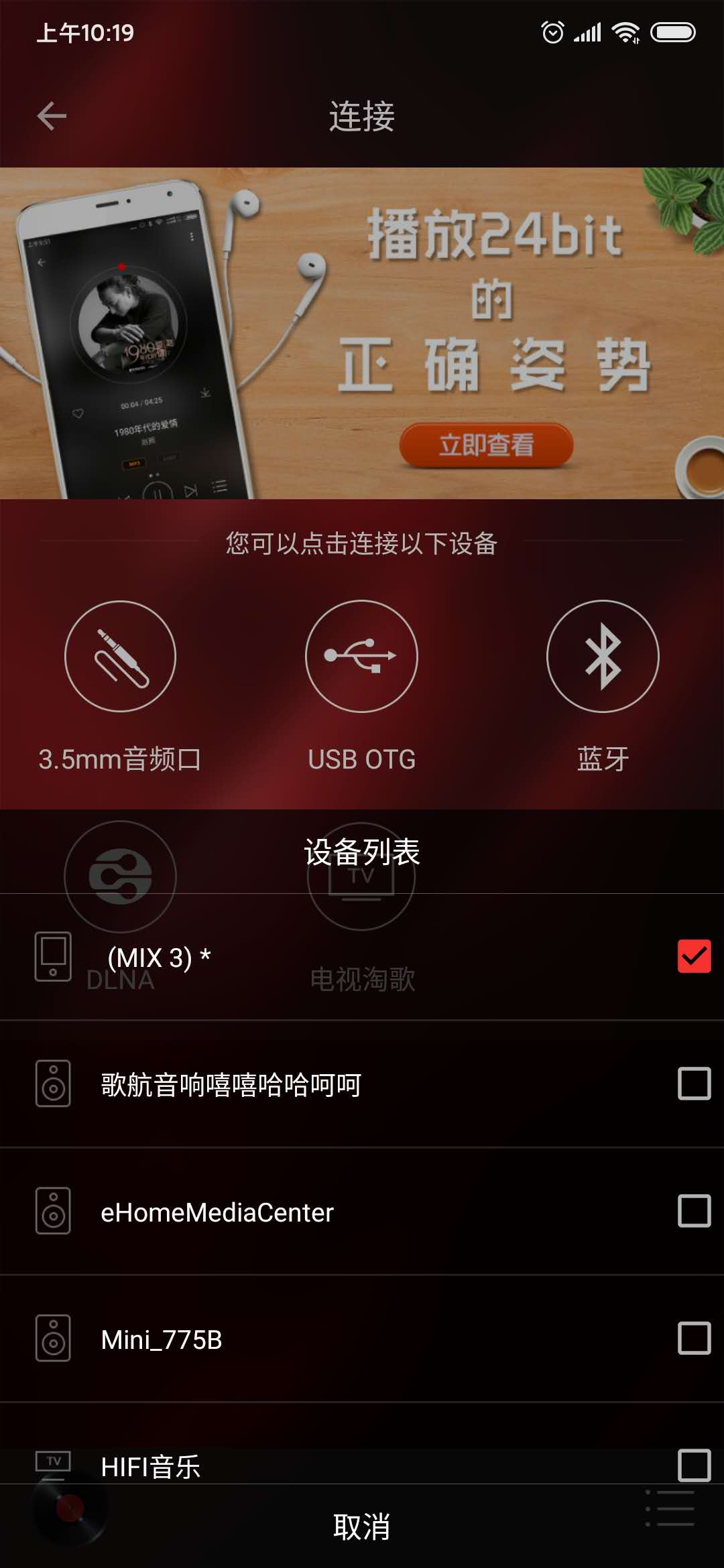Select the USB OTG connection icon

pos(361,657)
